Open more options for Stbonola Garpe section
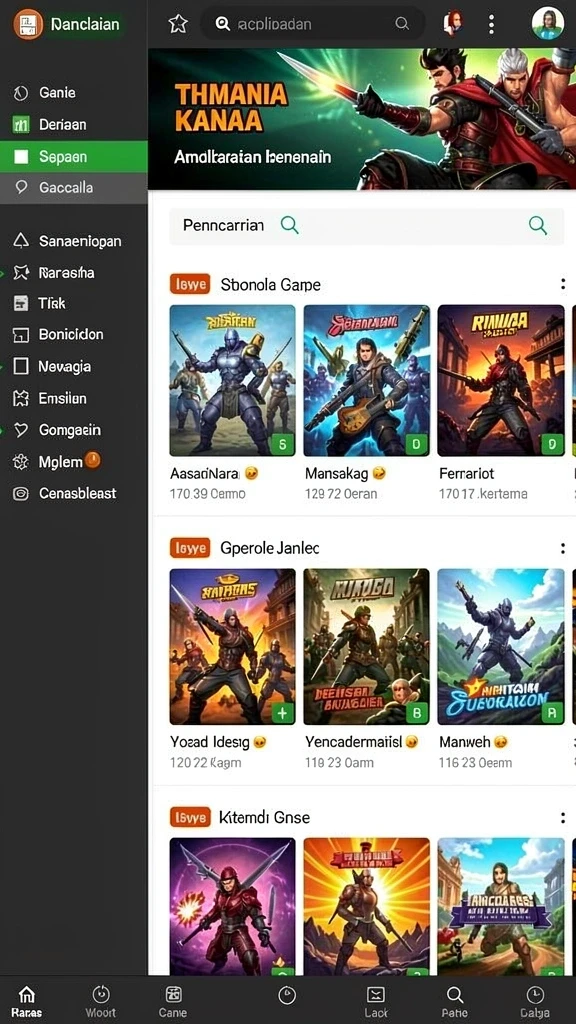The height and width of the screenshot is (1024, 576). point(562,284)
